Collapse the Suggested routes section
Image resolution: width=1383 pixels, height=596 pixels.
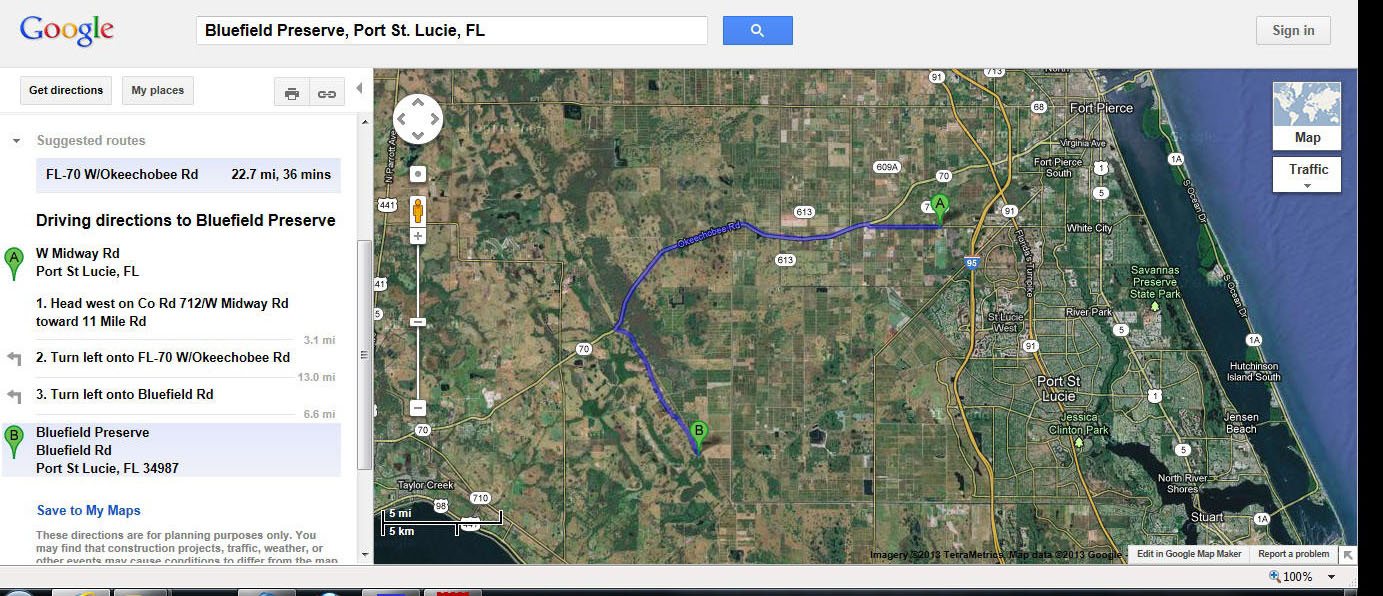16,141
